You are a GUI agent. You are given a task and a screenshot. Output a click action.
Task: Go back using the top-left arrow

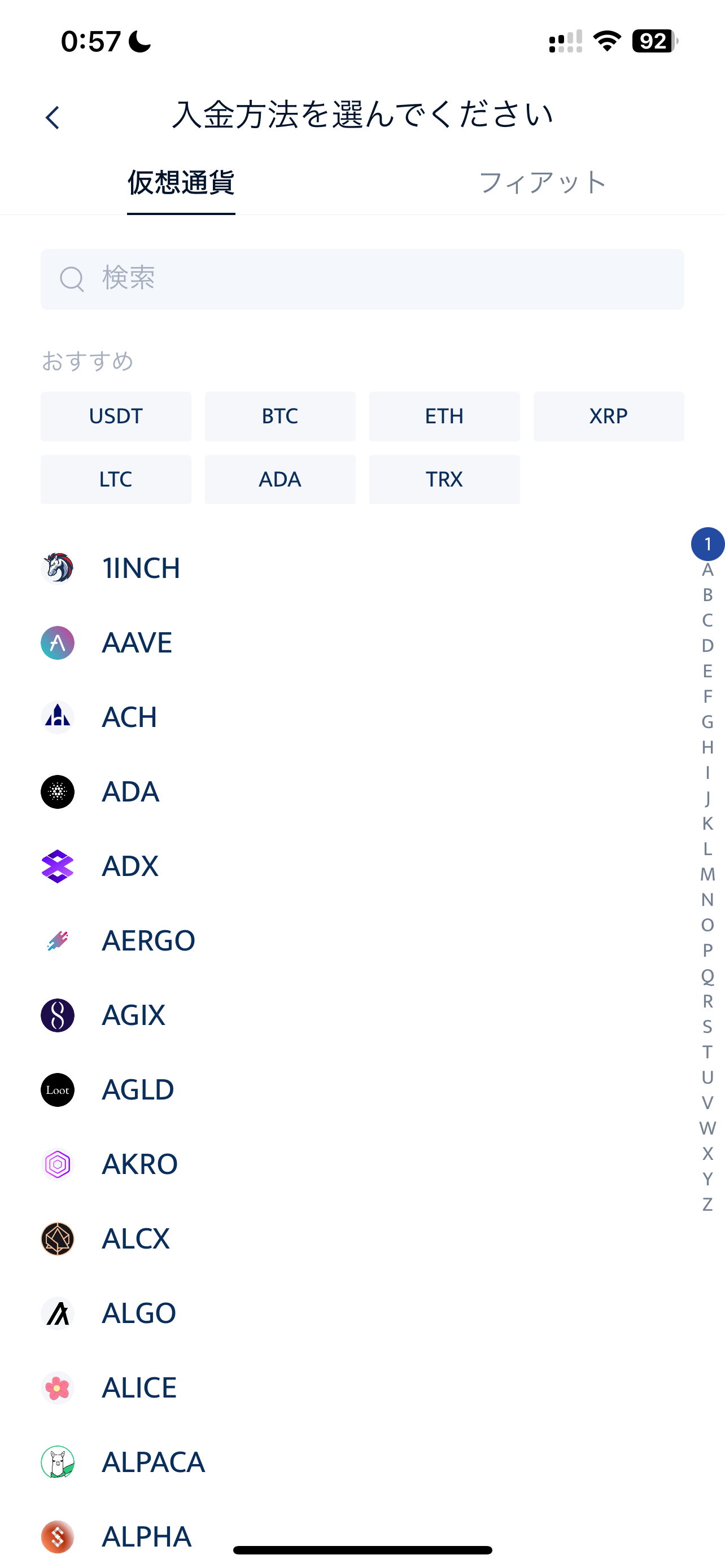click(x=53, y=117)
